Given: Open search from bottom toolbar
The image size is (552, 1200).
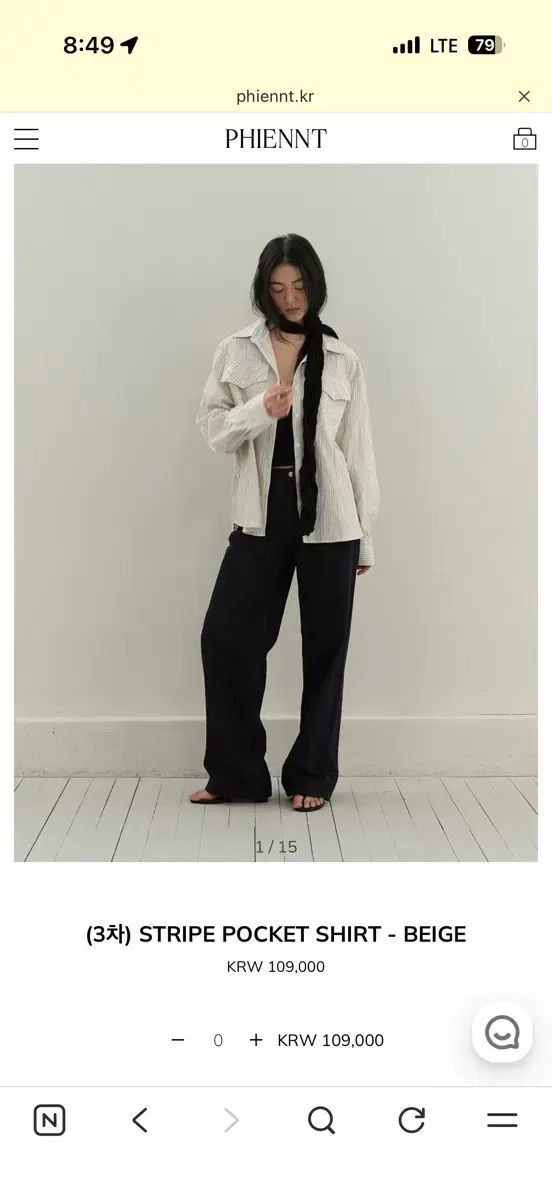Looking at the screenshot, I should coord(321,1120).
